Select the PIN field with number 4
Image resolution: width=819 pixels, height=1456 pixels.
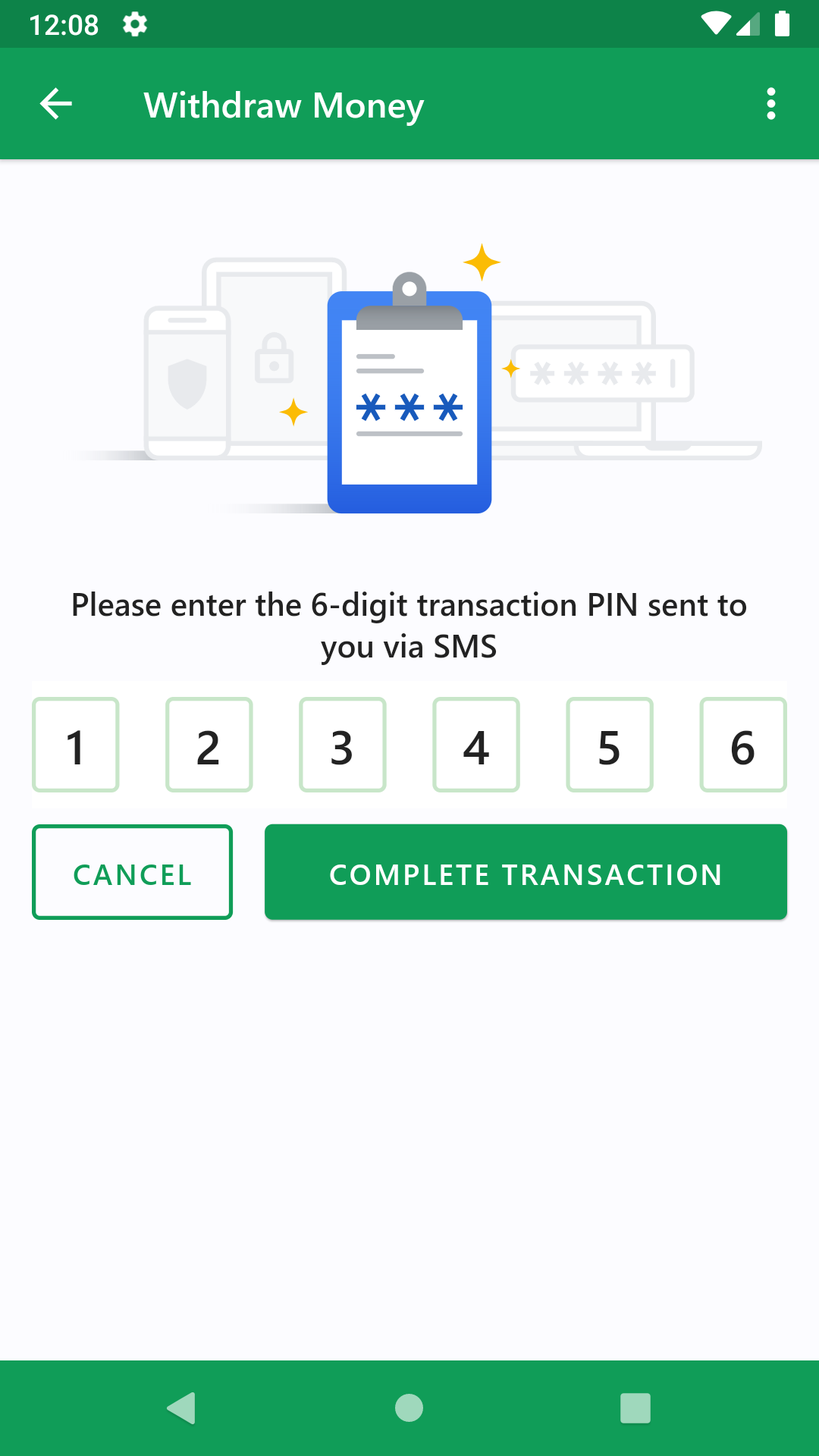click(x=475, y=744)
